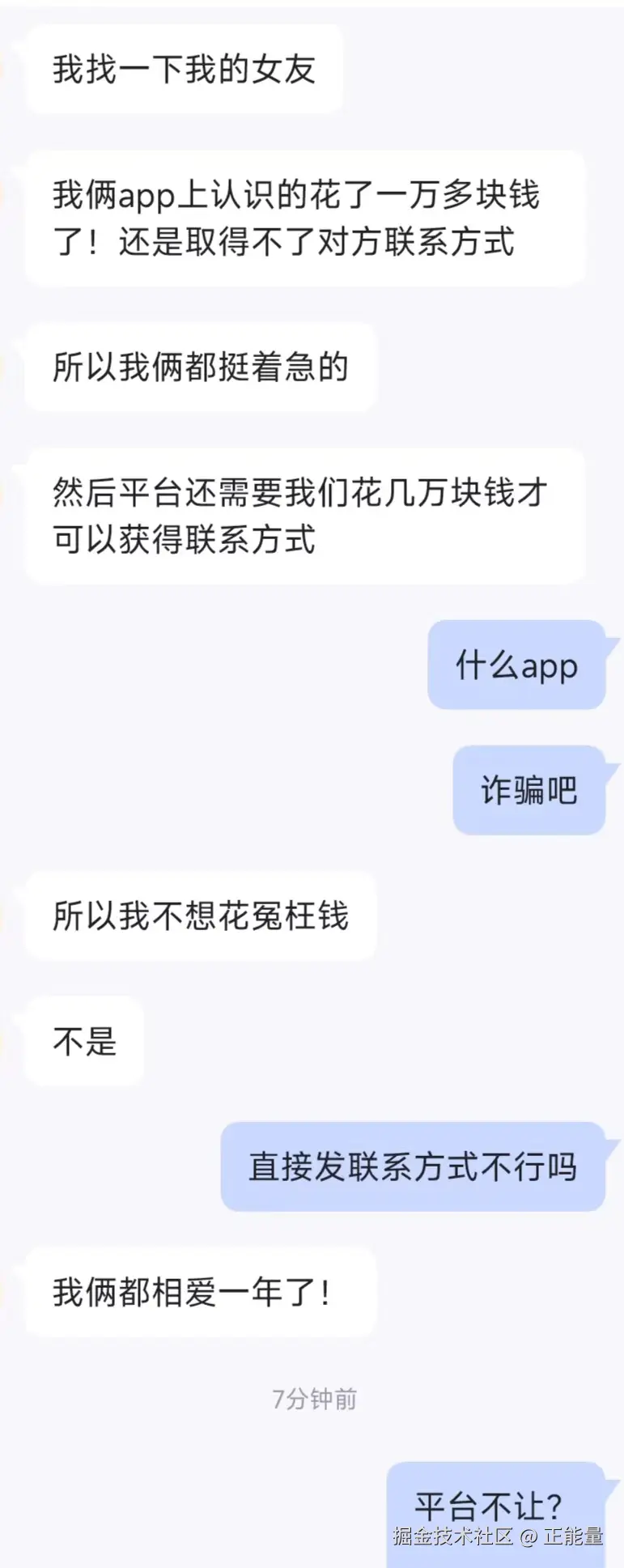Tap the short message bubble '不是'
Viewport: 624px width, 1568px height.
(82, 1042)
